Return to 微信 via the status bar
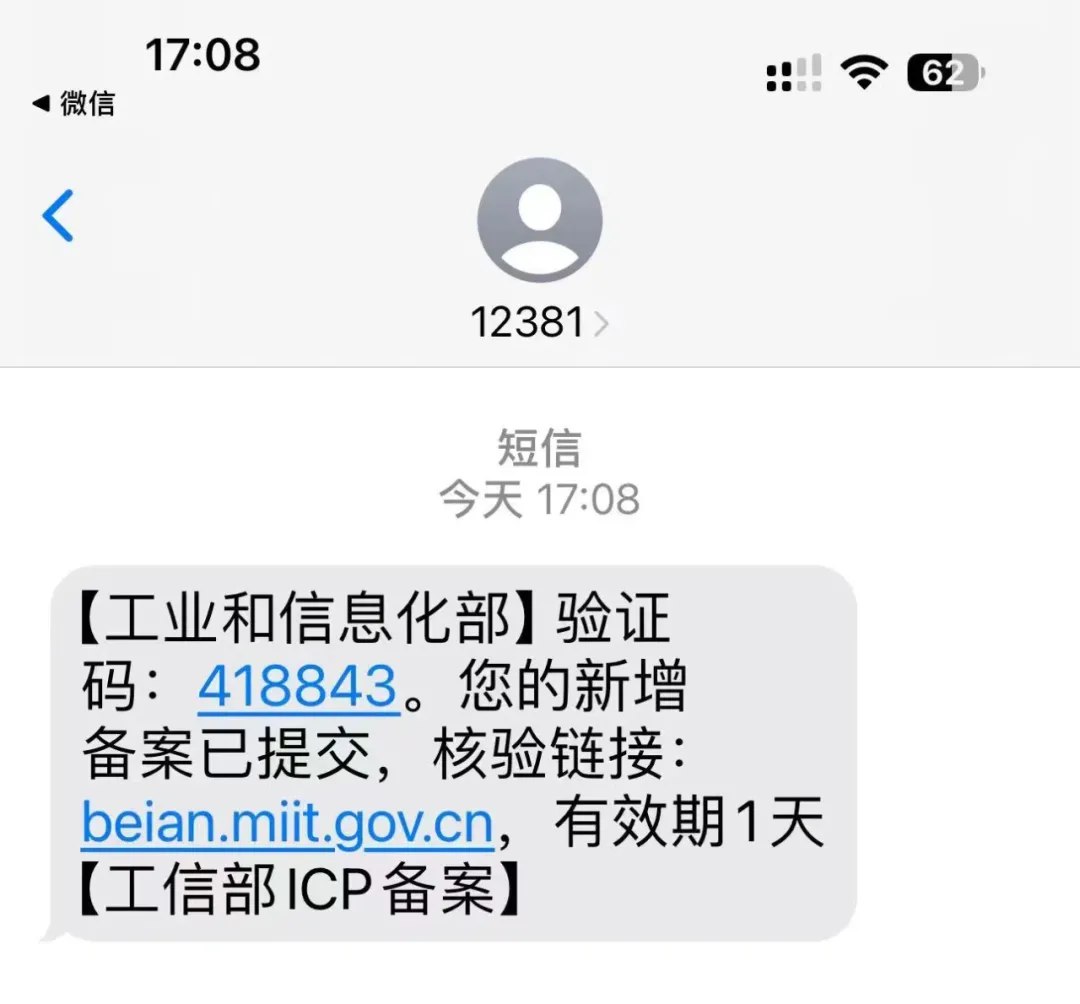The width and height of the screenshot is (1080, 1004). click(74, 103)
